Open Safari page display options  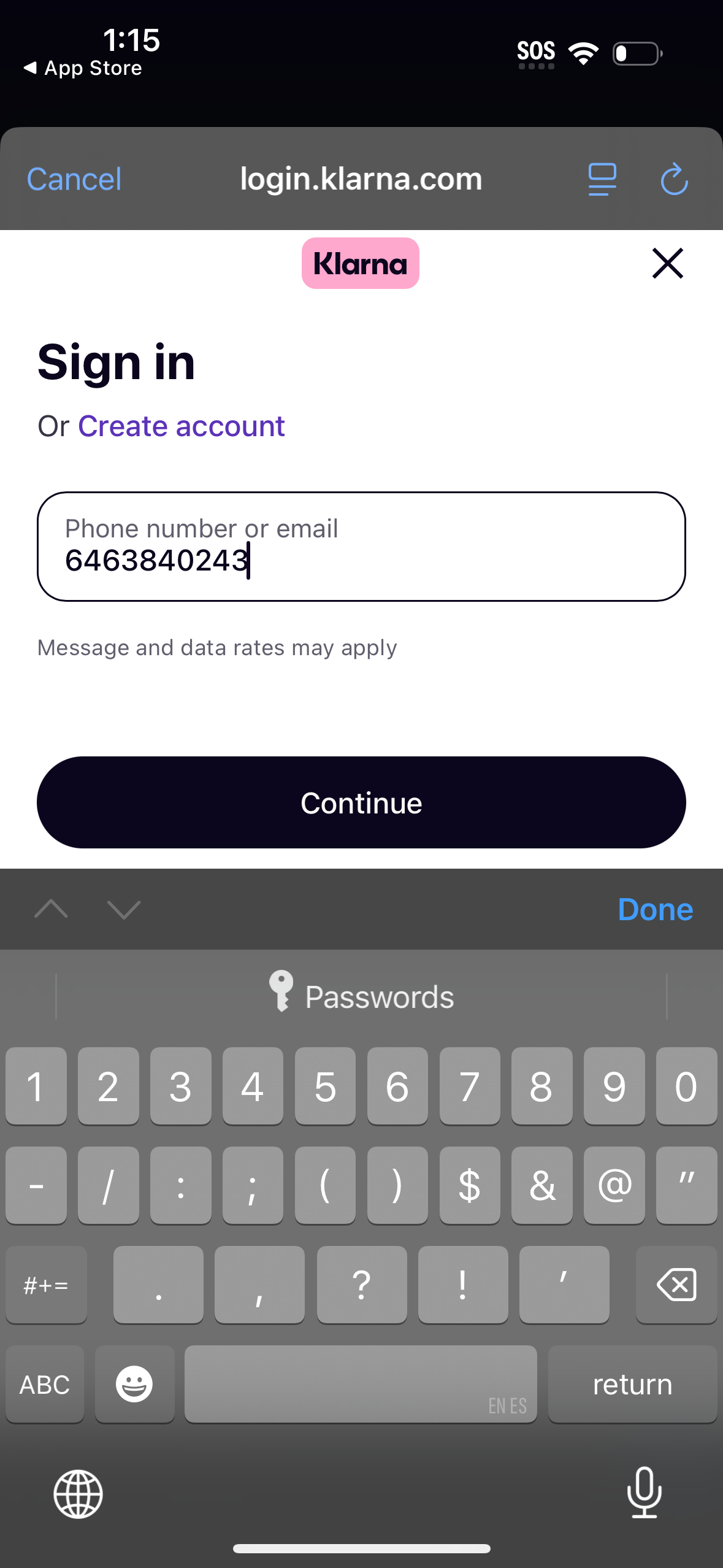click(600, 179)
